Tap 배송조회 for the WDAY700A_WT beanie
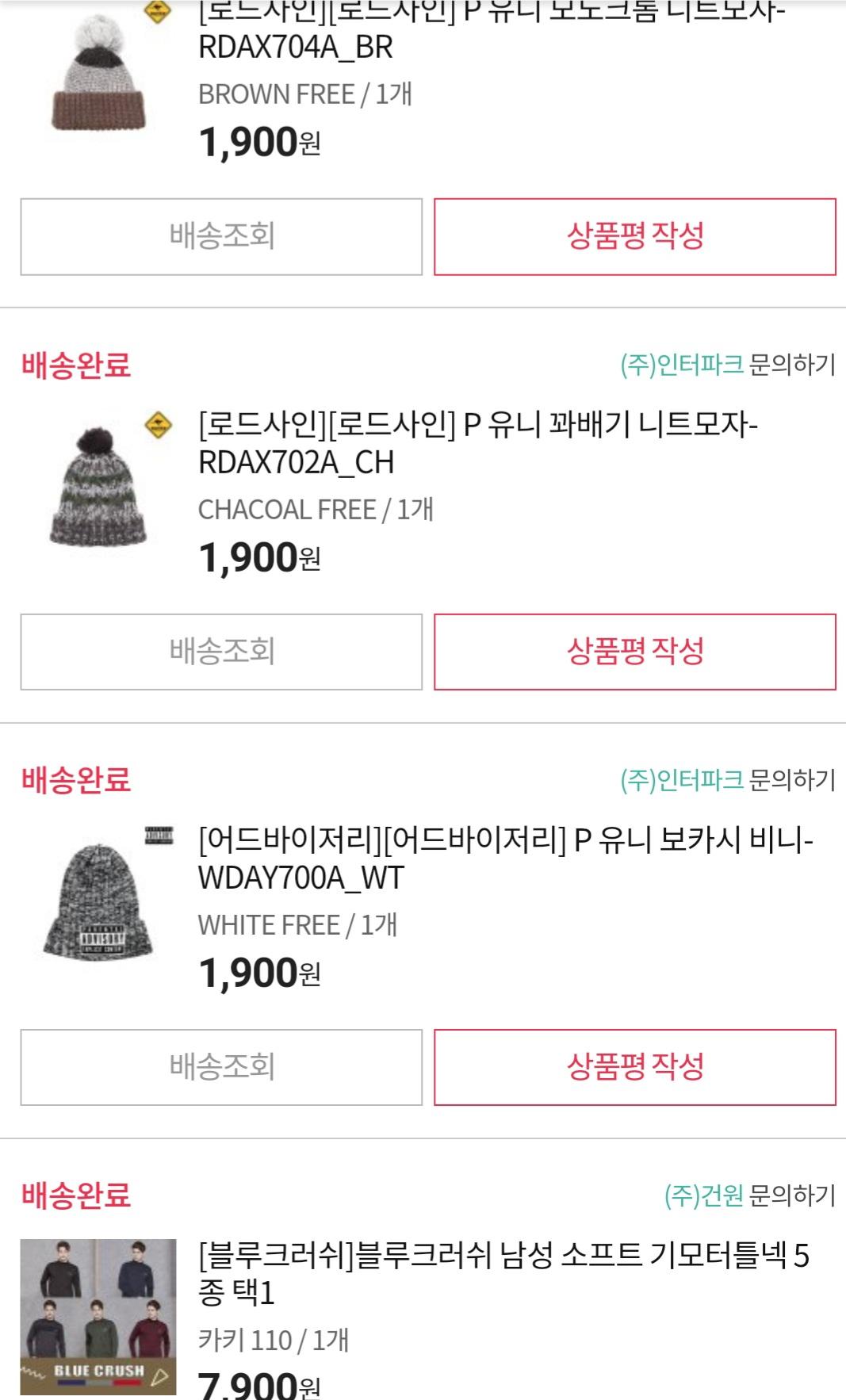 click(221, 1067)
